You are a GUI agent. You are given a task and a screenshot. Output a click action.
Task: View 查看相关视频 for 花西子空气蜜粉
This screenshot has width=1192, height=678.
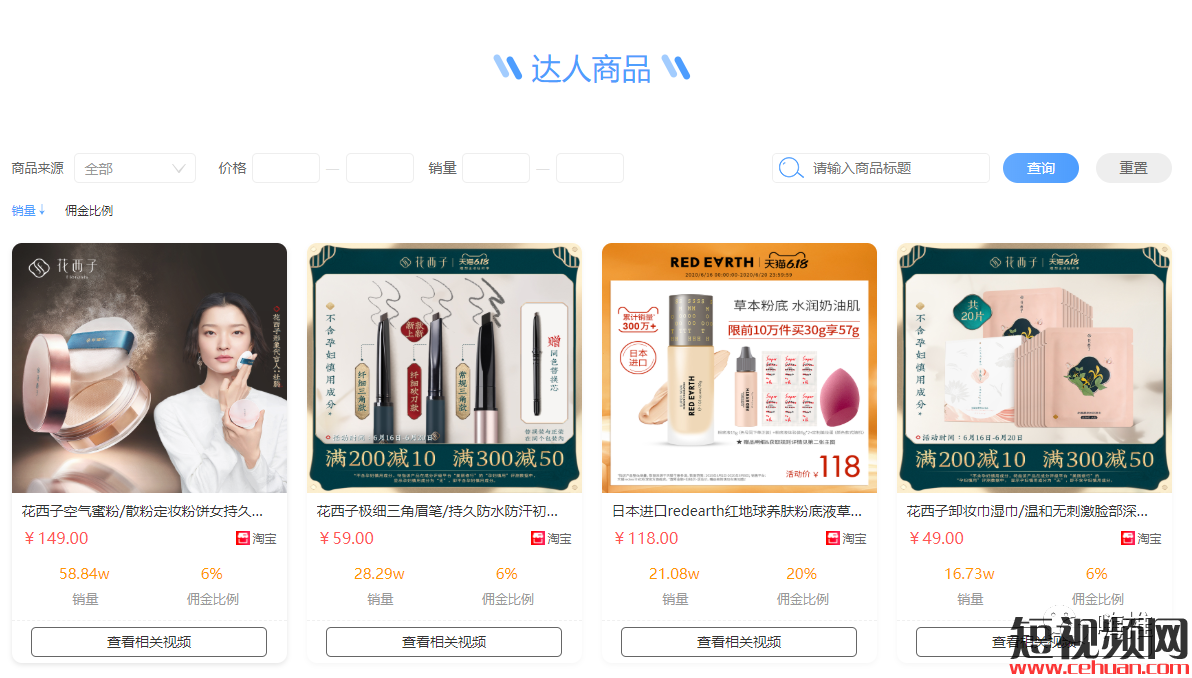click(149, 642)
